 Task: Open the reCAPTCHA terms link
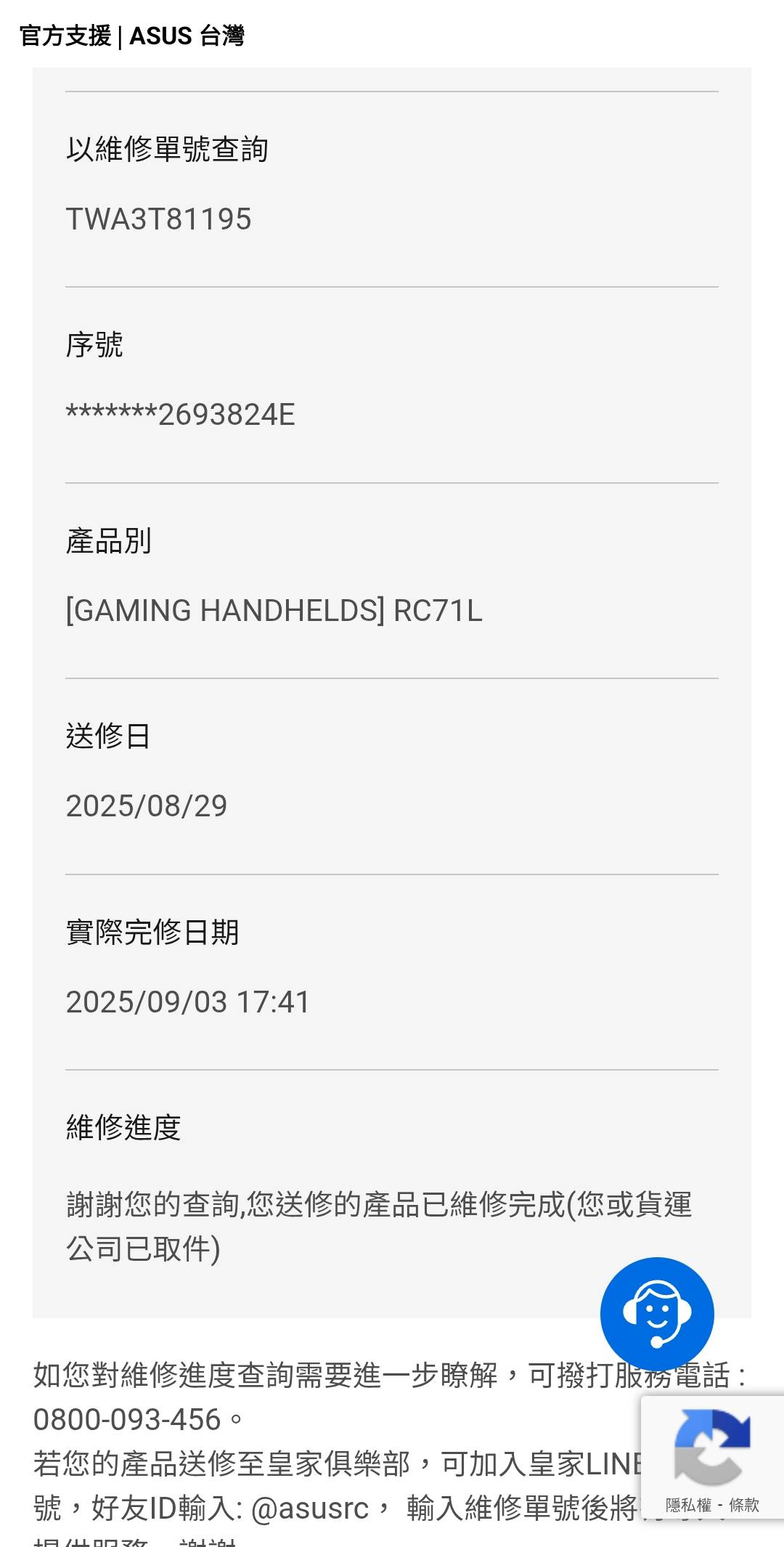coord(744,1505)
